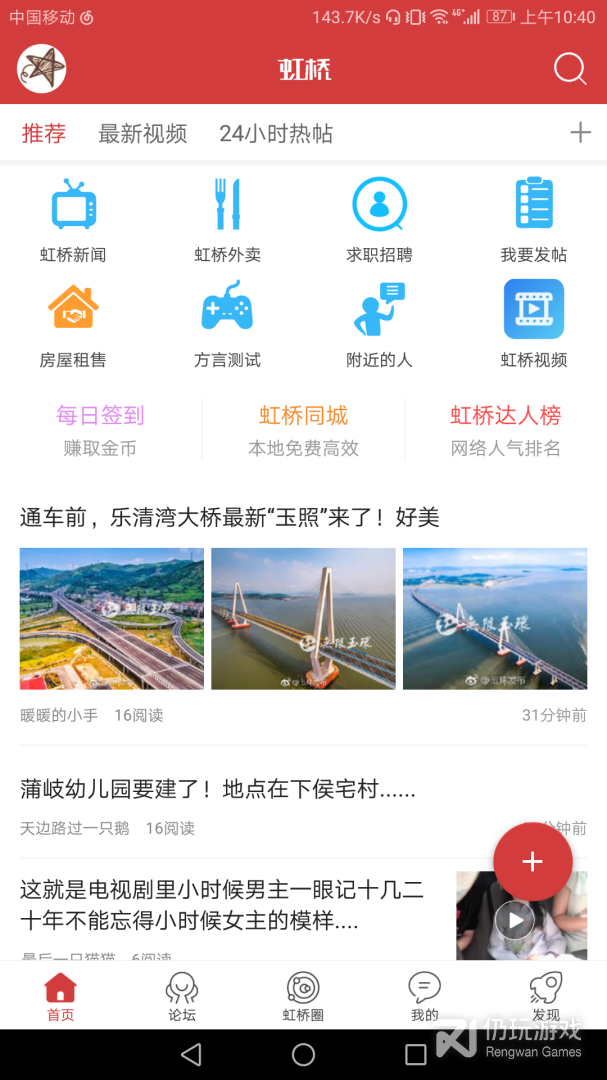607x1080 pixels.
Task: Switch to the 最新视频 tab
Action: click(142, 134)
